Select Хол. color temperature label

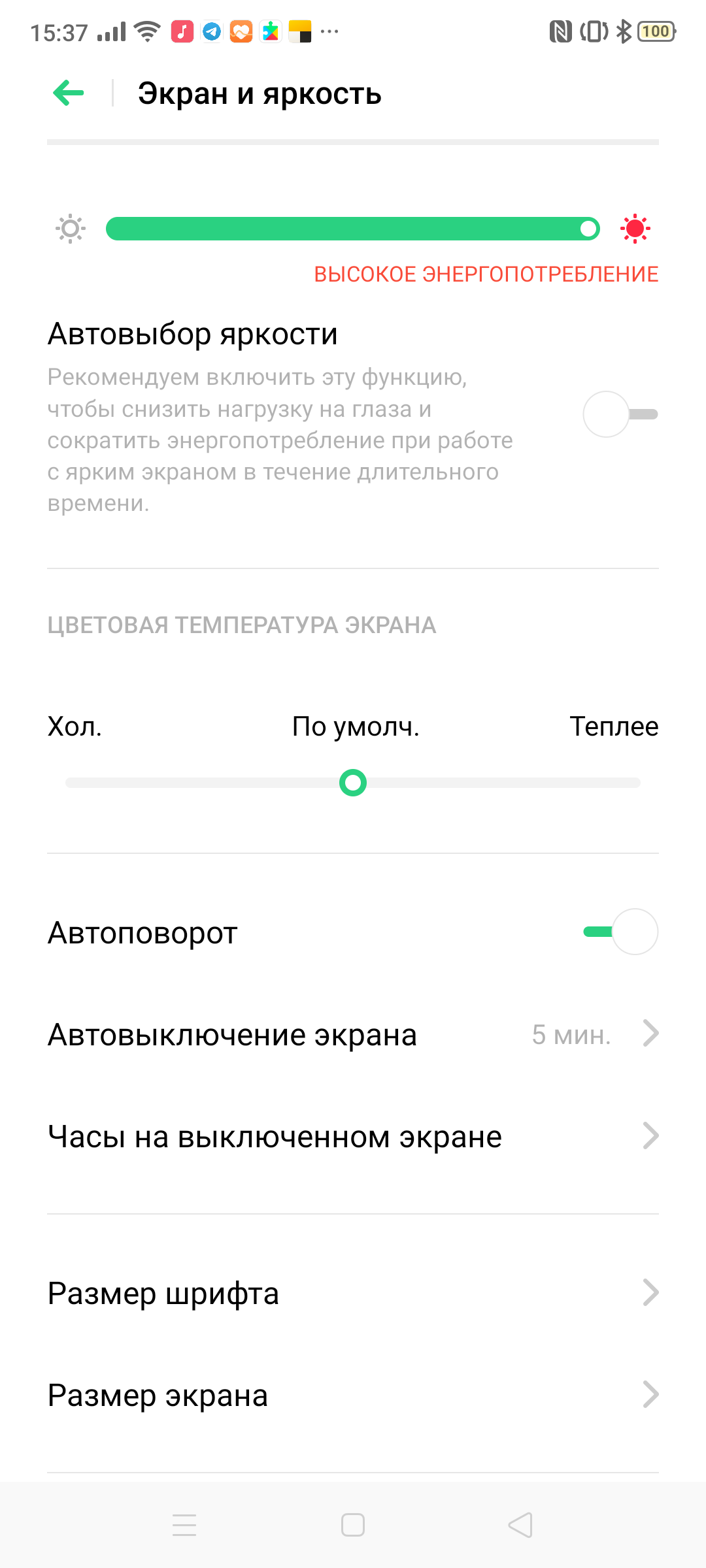(74, 727)
